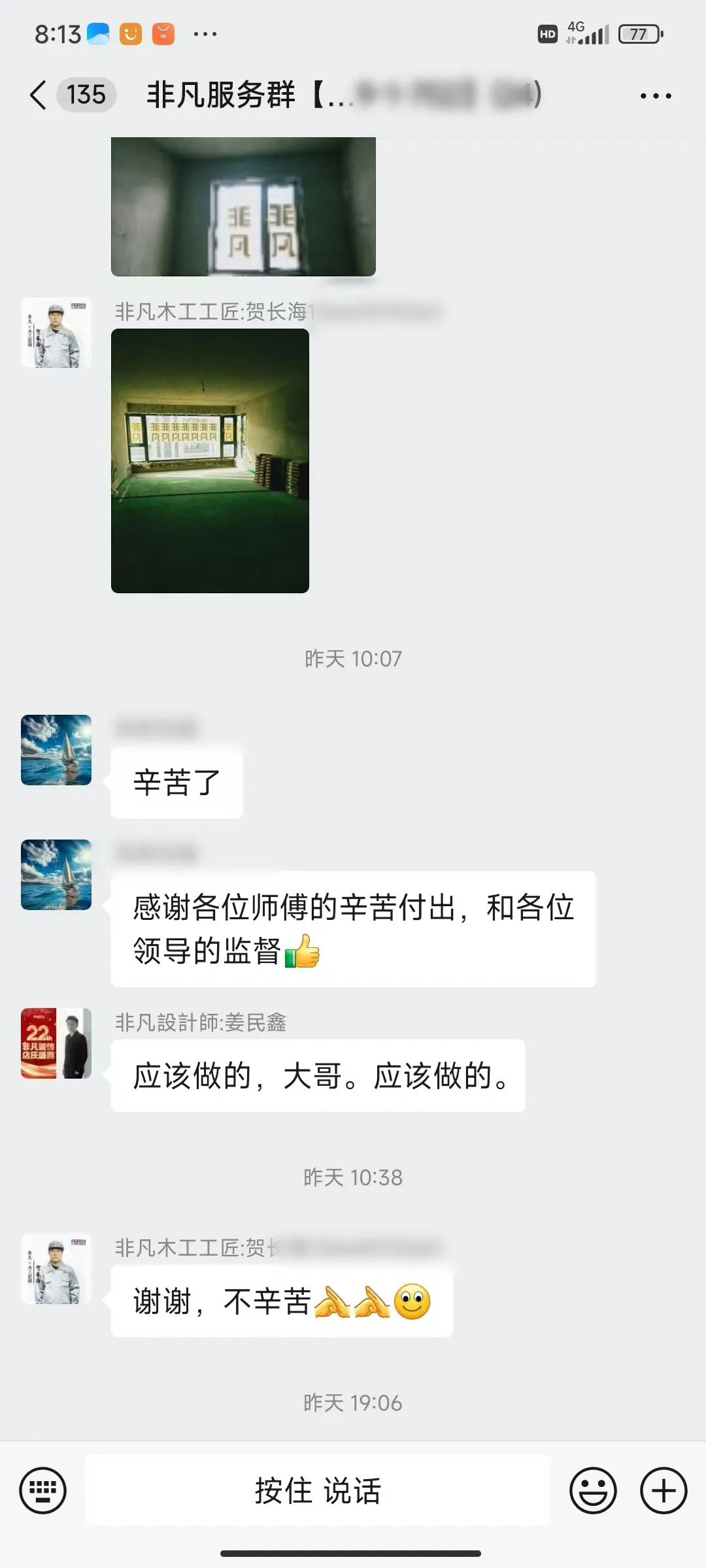Open the group chat overflow menu

click(x=655, y=96)
